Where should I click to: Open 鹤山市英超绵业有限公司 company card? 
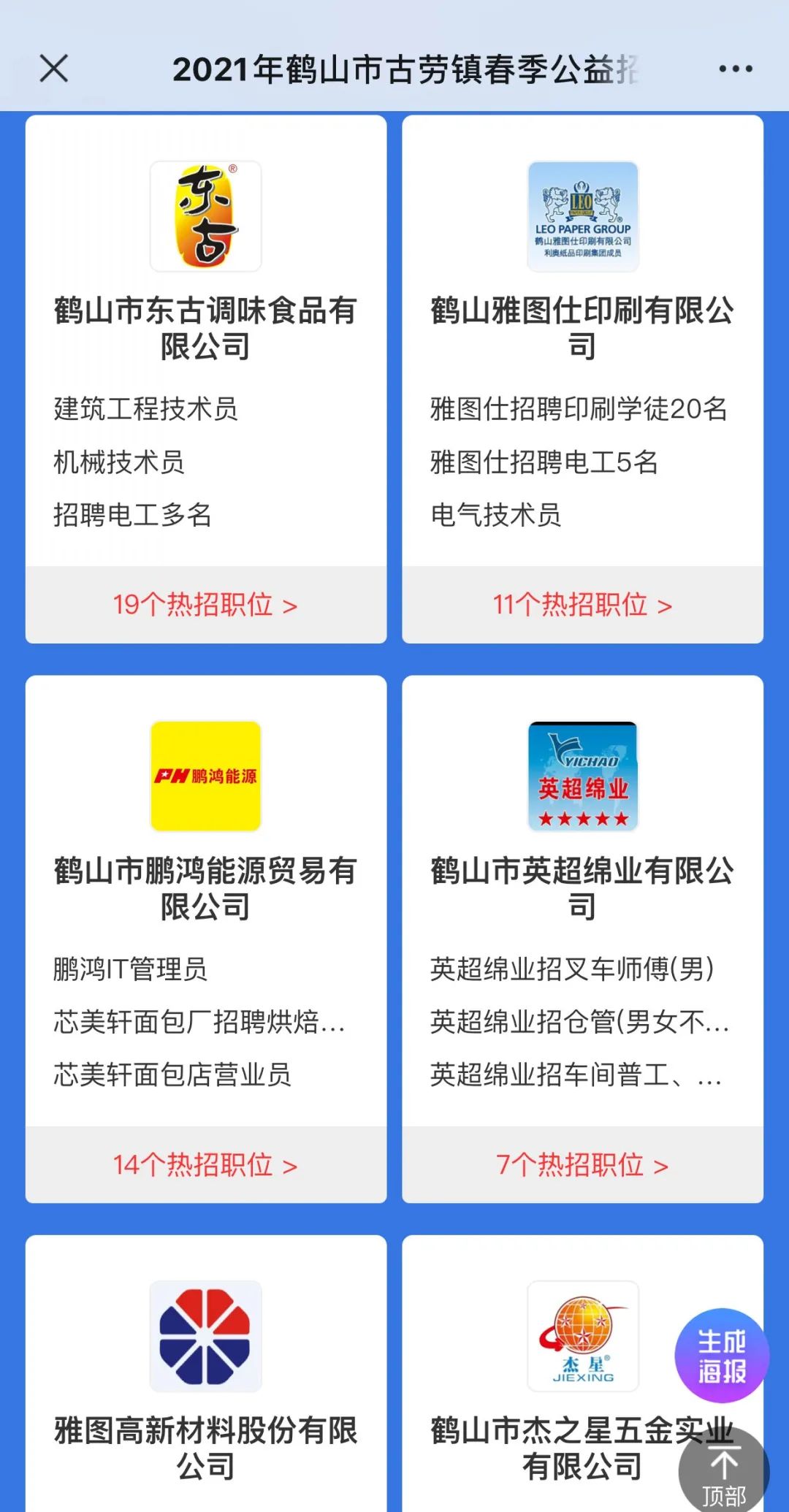582,888
